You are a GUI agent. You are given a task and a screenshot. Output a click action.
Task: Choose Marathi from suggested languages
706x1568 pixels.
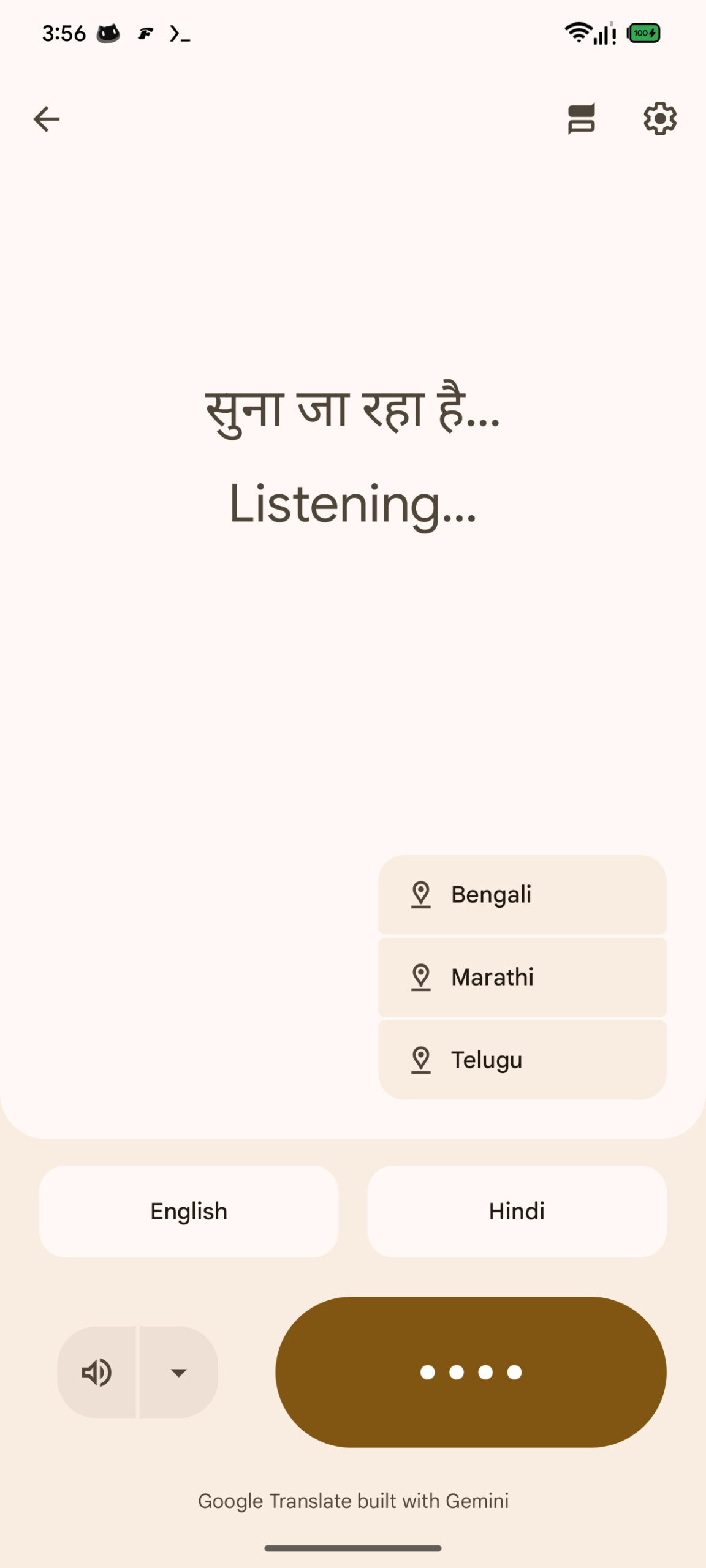[522, 978]
